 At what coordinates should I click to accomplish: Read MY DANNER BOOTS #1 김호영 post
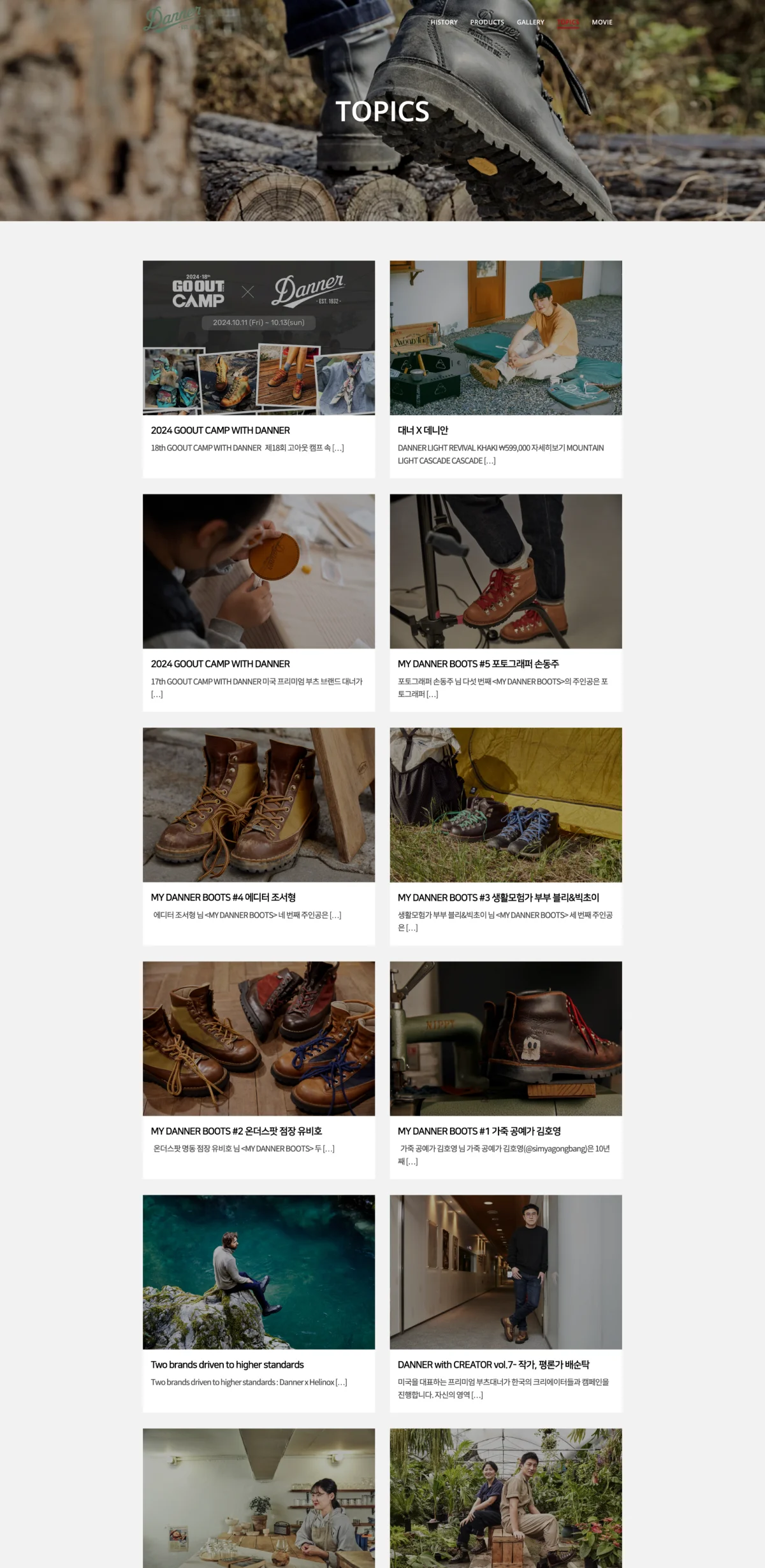click(x=479, y=1131)
